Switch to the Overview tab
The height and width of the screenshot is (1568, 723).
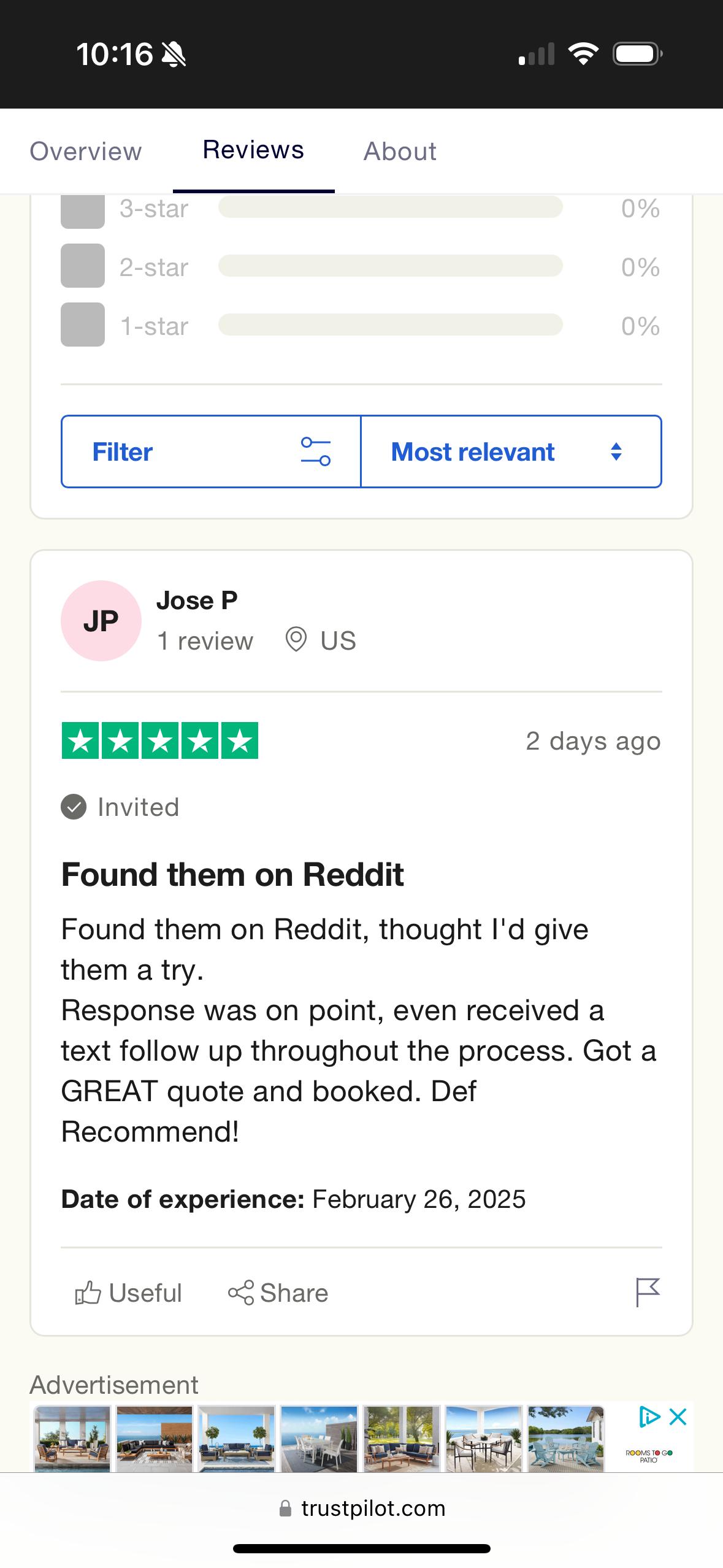point(85,152)
